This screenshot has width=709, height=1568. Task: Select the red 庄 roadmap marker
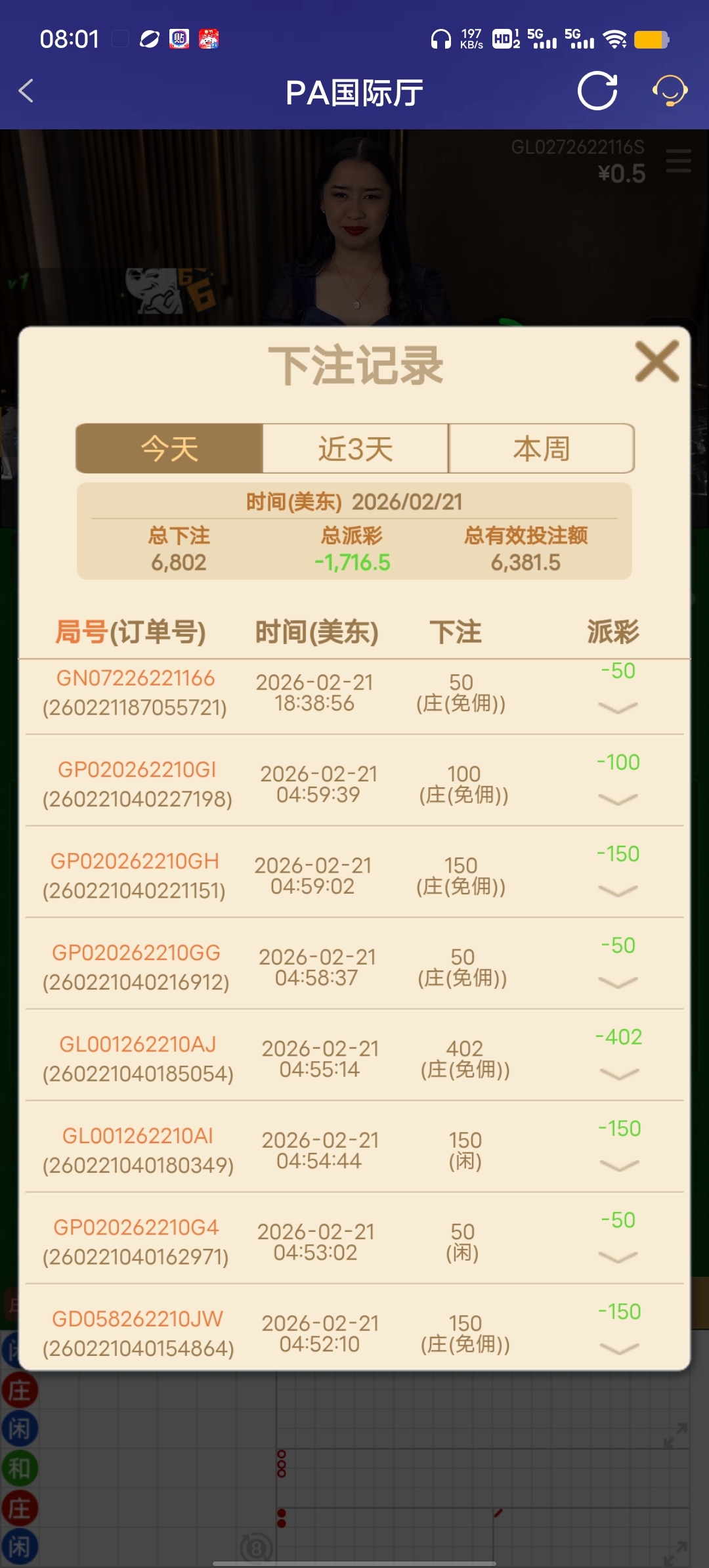(20, 1390)
